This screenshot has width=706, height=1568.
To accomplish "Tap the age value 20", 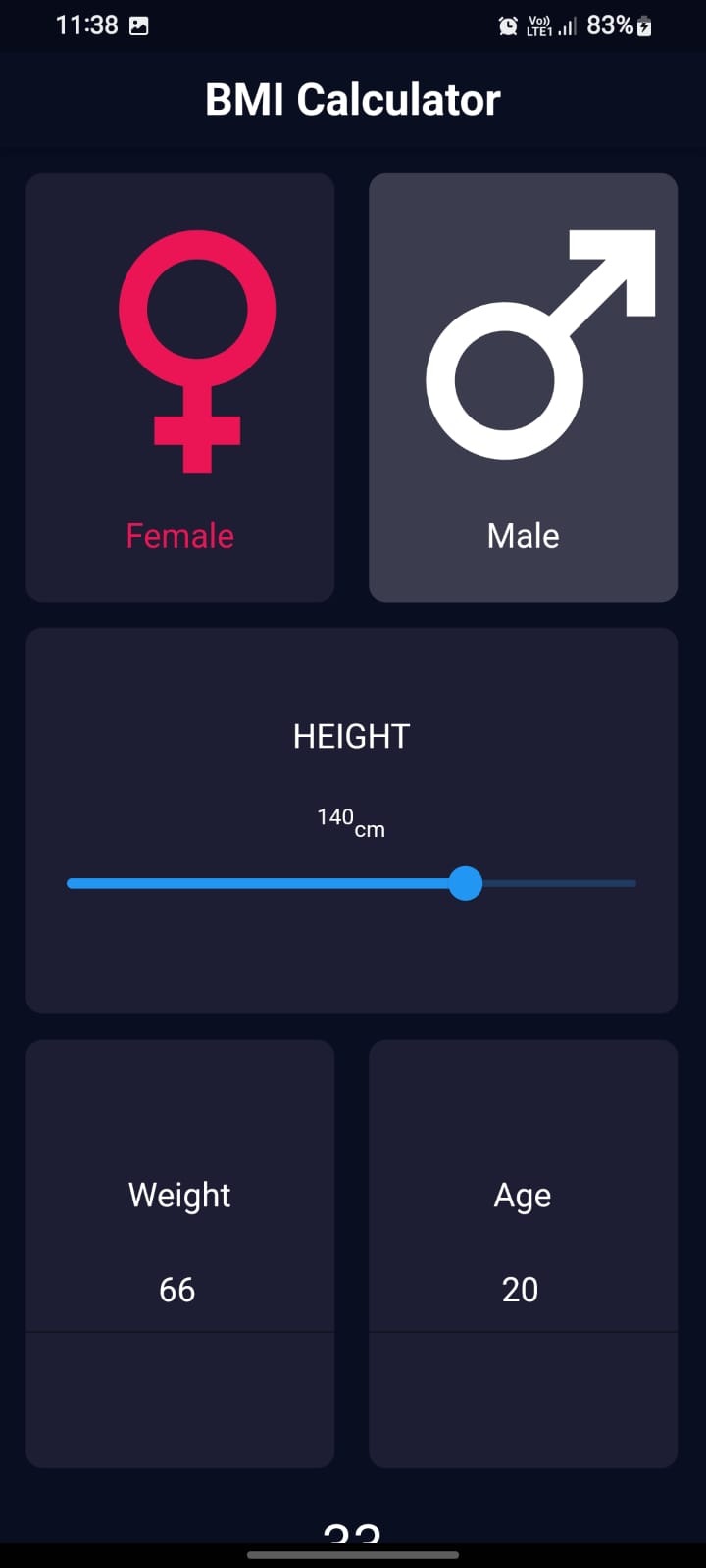I will (x=520, y=1289).
